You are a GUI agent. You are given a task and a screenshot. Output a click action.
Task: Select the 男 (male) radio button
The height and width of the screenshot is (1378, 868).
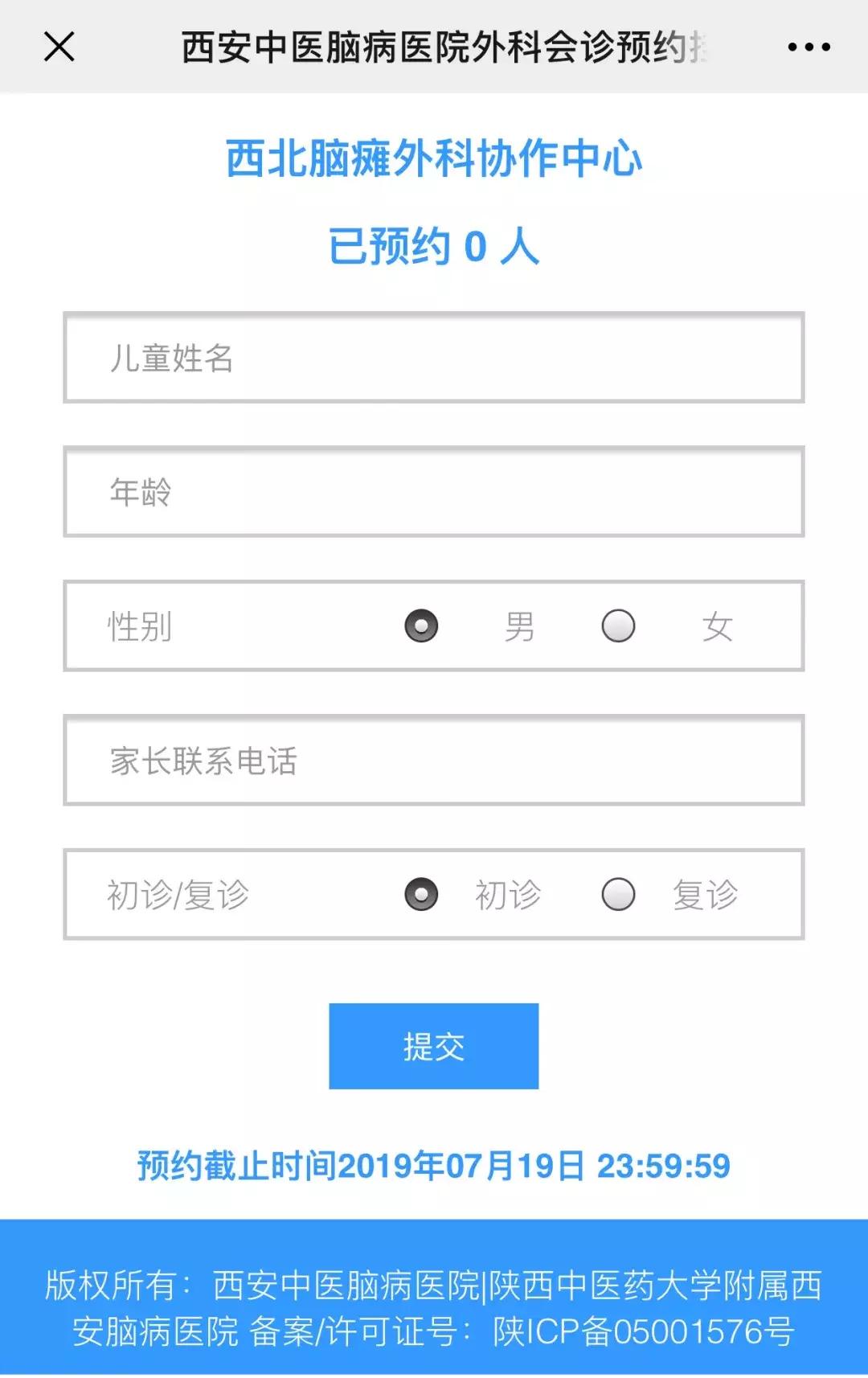421,628
